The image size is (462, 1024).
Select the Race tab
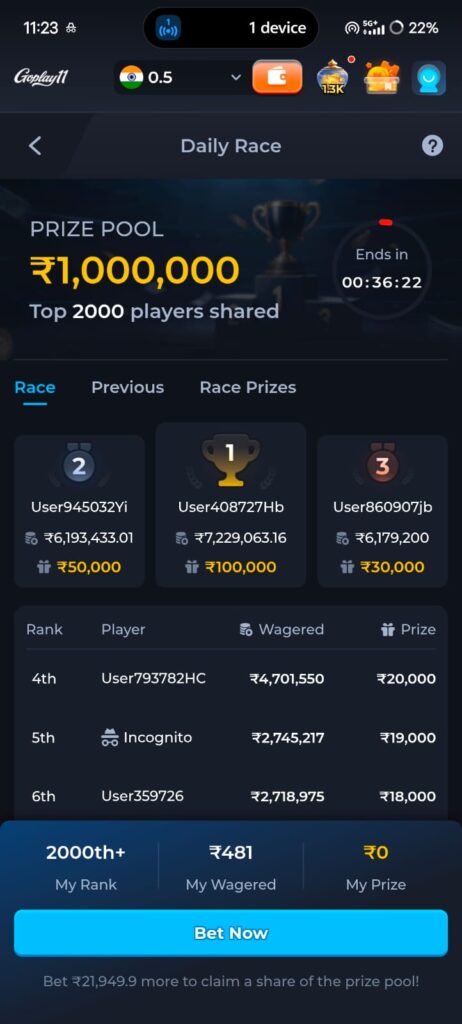point(35,387)
